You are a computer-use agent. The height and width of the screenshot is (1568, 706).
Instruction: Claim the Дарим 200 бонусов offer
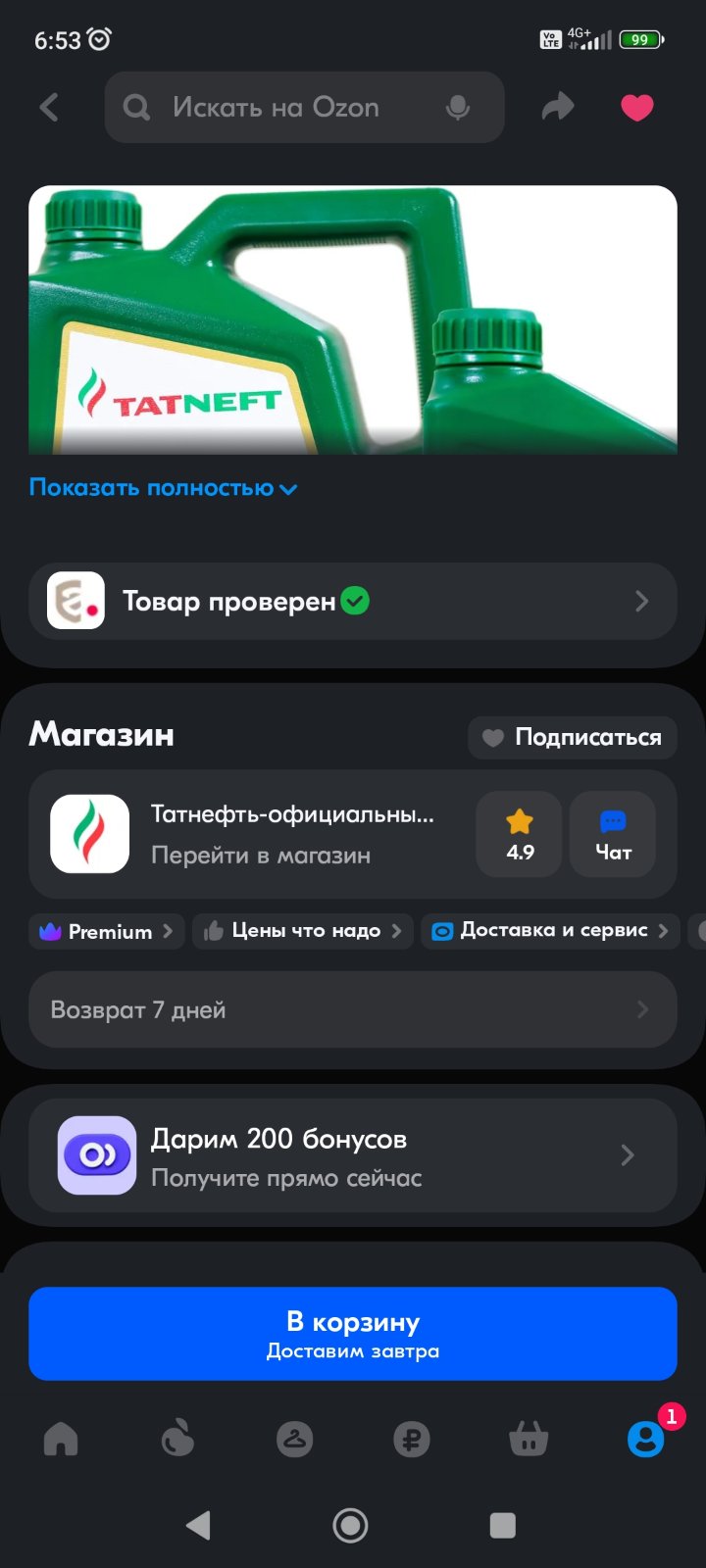(x=353, y=1155)
